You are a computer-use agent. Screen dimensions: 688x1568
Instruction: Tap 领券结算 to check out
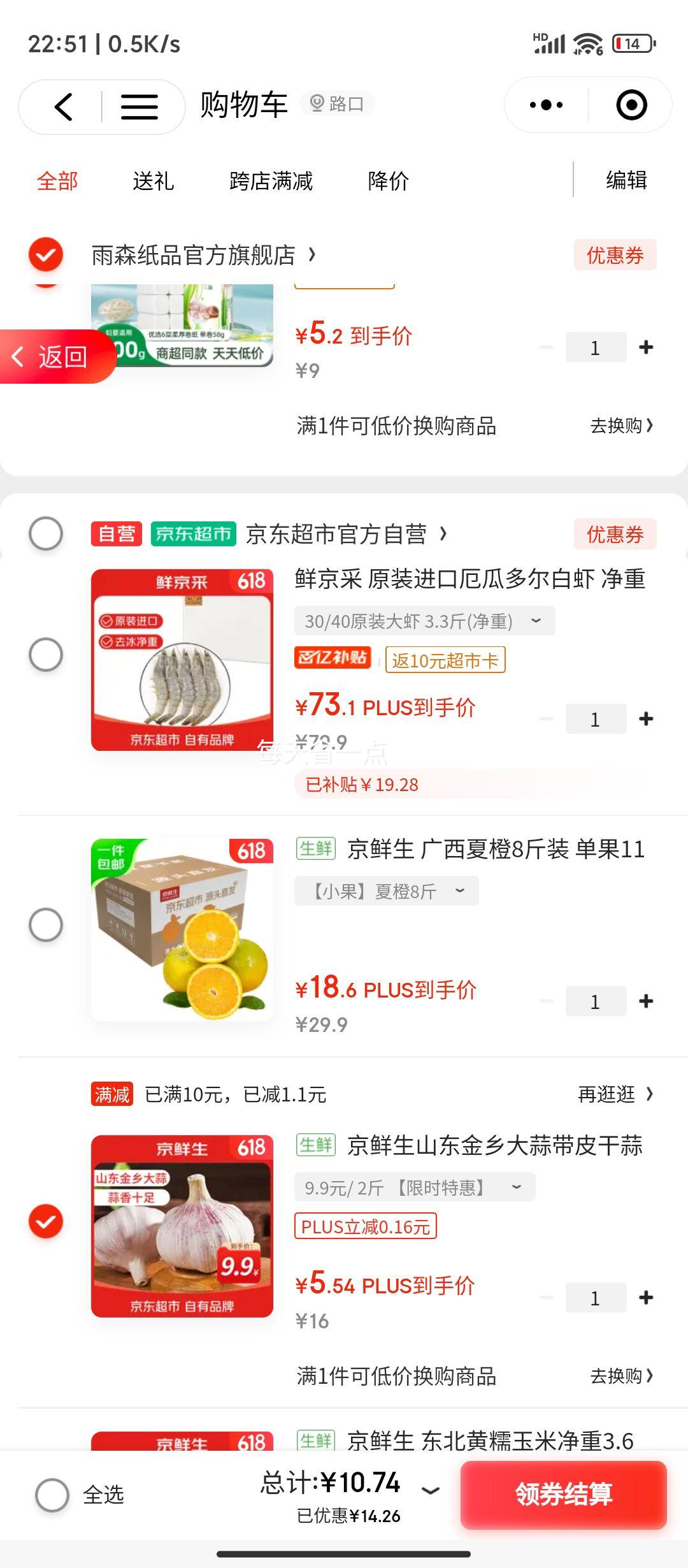563,1495
